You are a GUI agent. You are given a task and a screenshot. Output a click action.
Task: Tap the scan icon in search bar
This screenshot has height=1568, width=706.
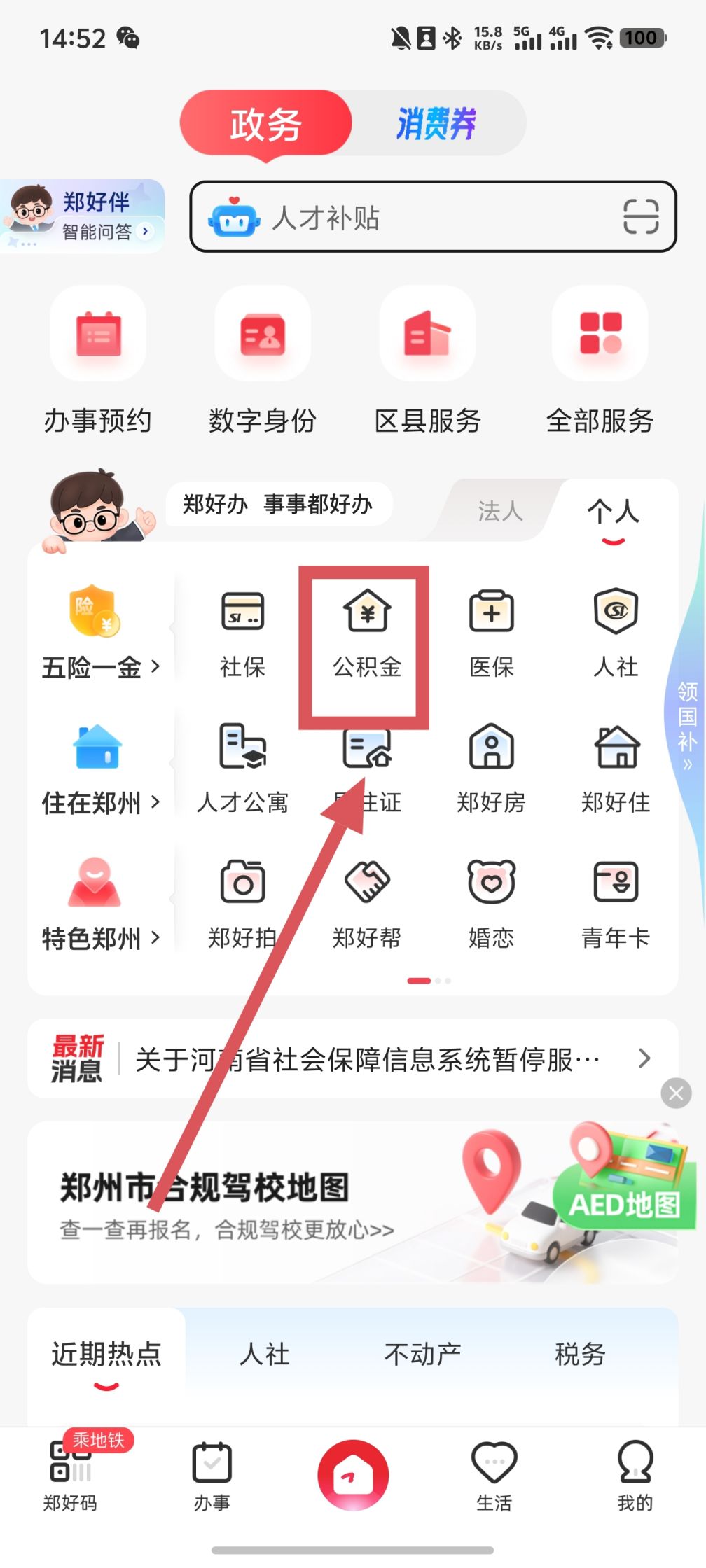(641, 216)
